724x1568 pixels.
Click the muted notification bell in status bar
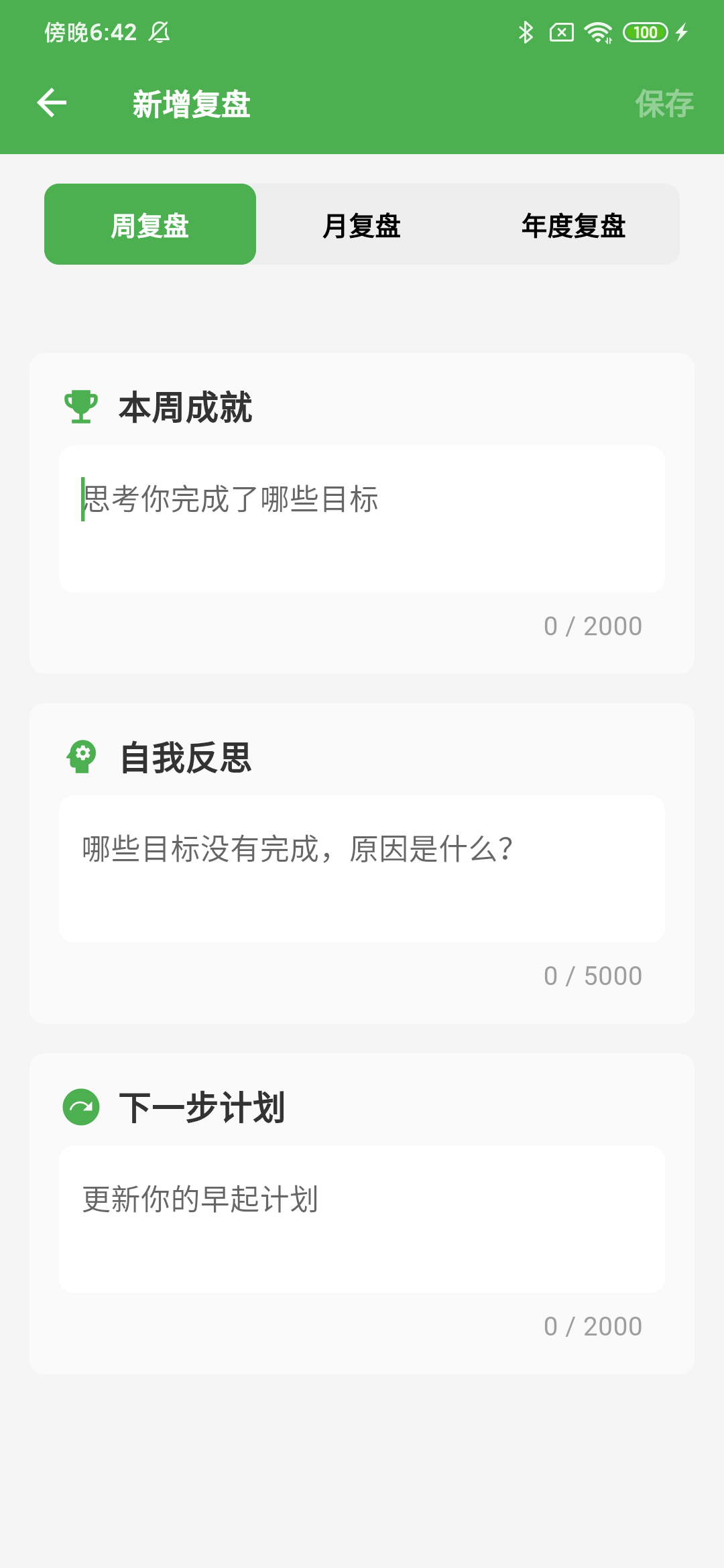pyautogui.click(x=159, y=32)
